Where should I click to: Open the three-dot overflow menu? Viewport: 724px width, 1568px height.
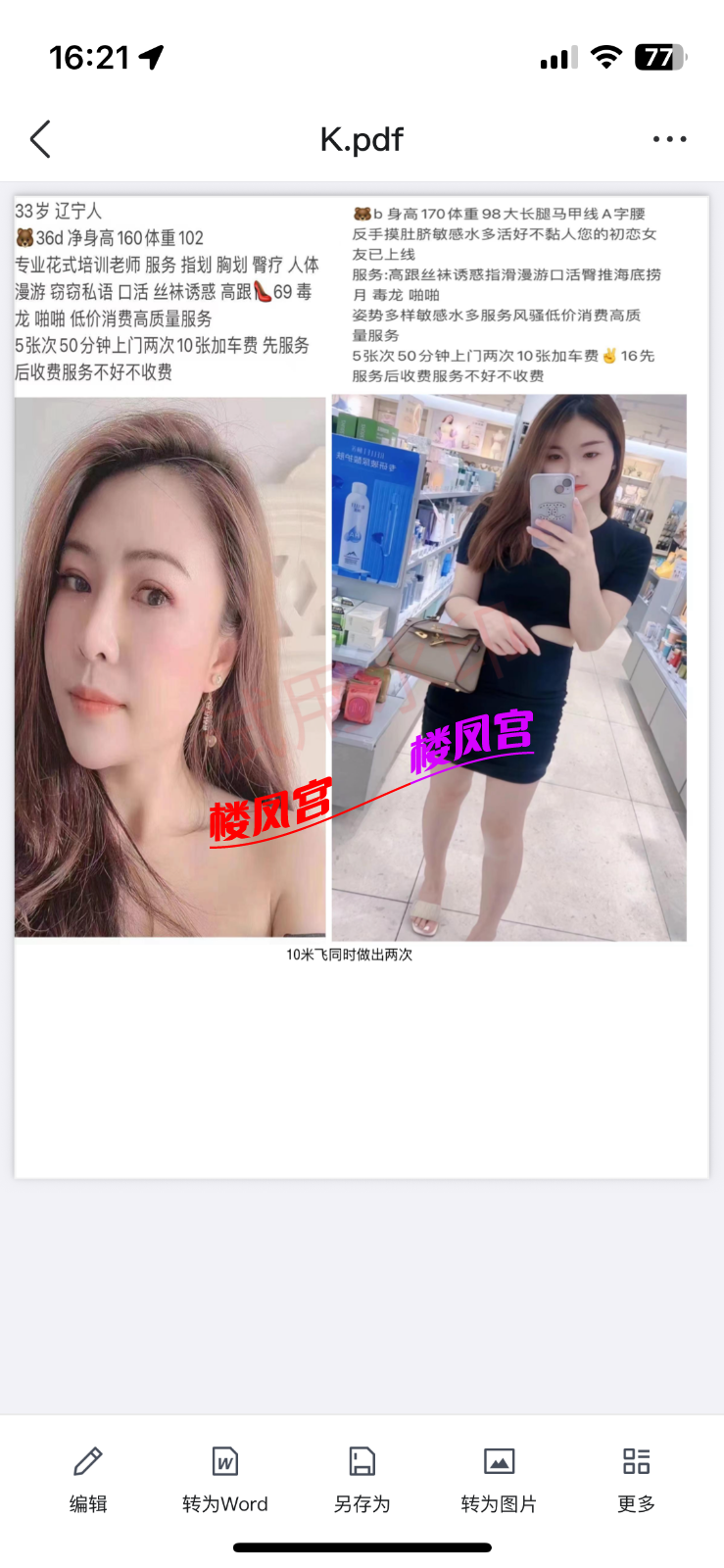pos(669,139)
